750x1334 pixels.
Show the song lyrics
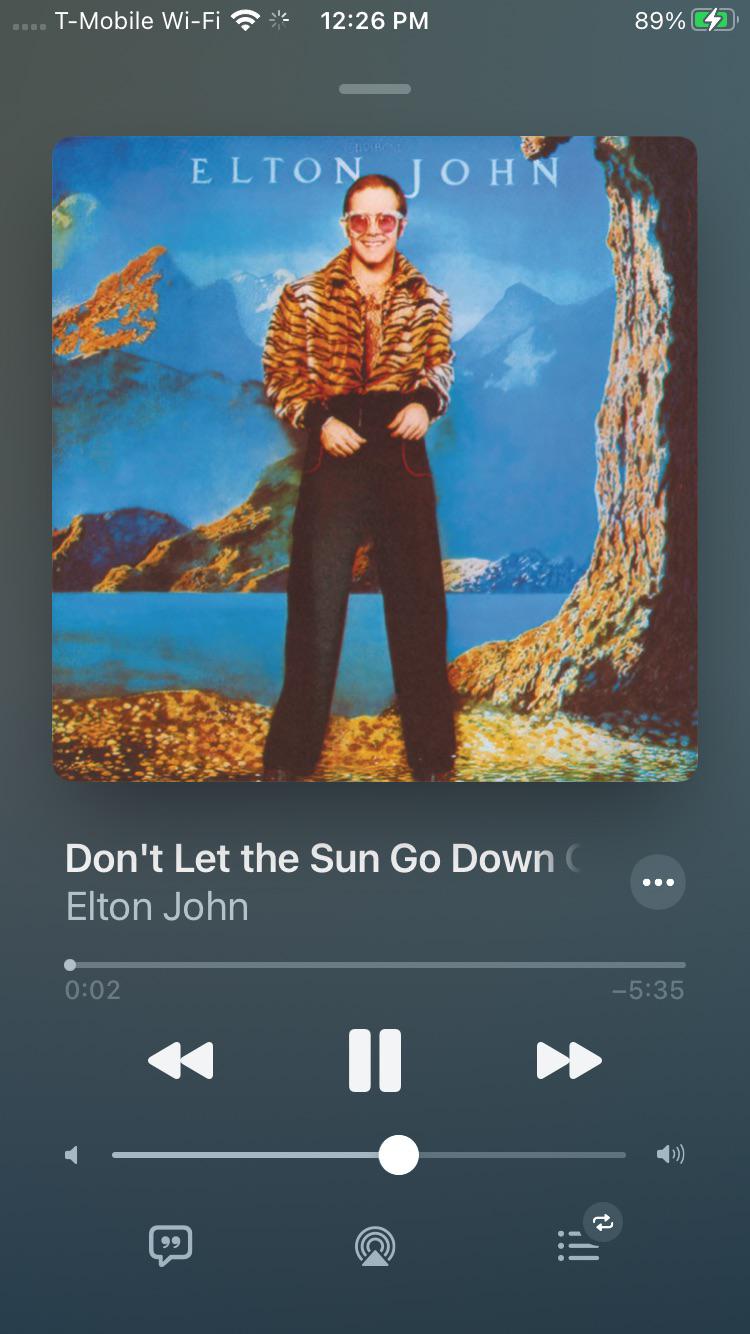[170, 1246]
